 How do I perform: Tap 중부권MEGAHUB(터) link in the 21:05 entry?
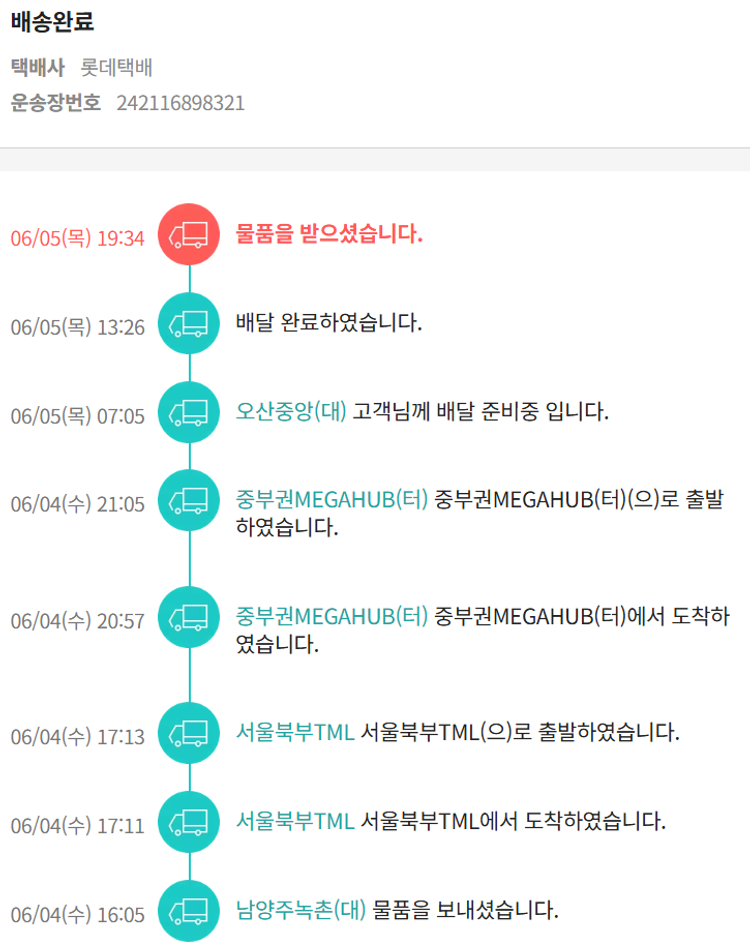pos(332,500)
